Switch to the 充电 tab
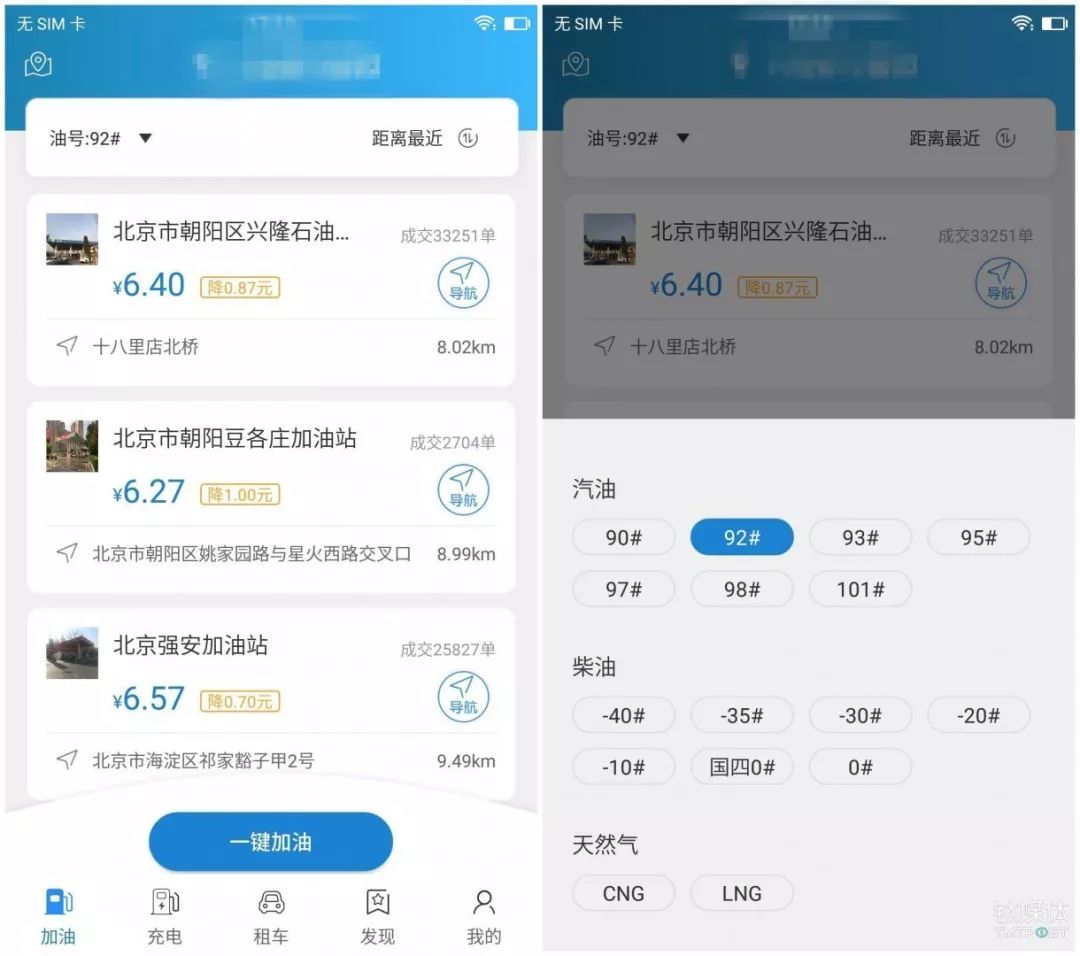Viewport: 1080px width, 956px height. 164,916
